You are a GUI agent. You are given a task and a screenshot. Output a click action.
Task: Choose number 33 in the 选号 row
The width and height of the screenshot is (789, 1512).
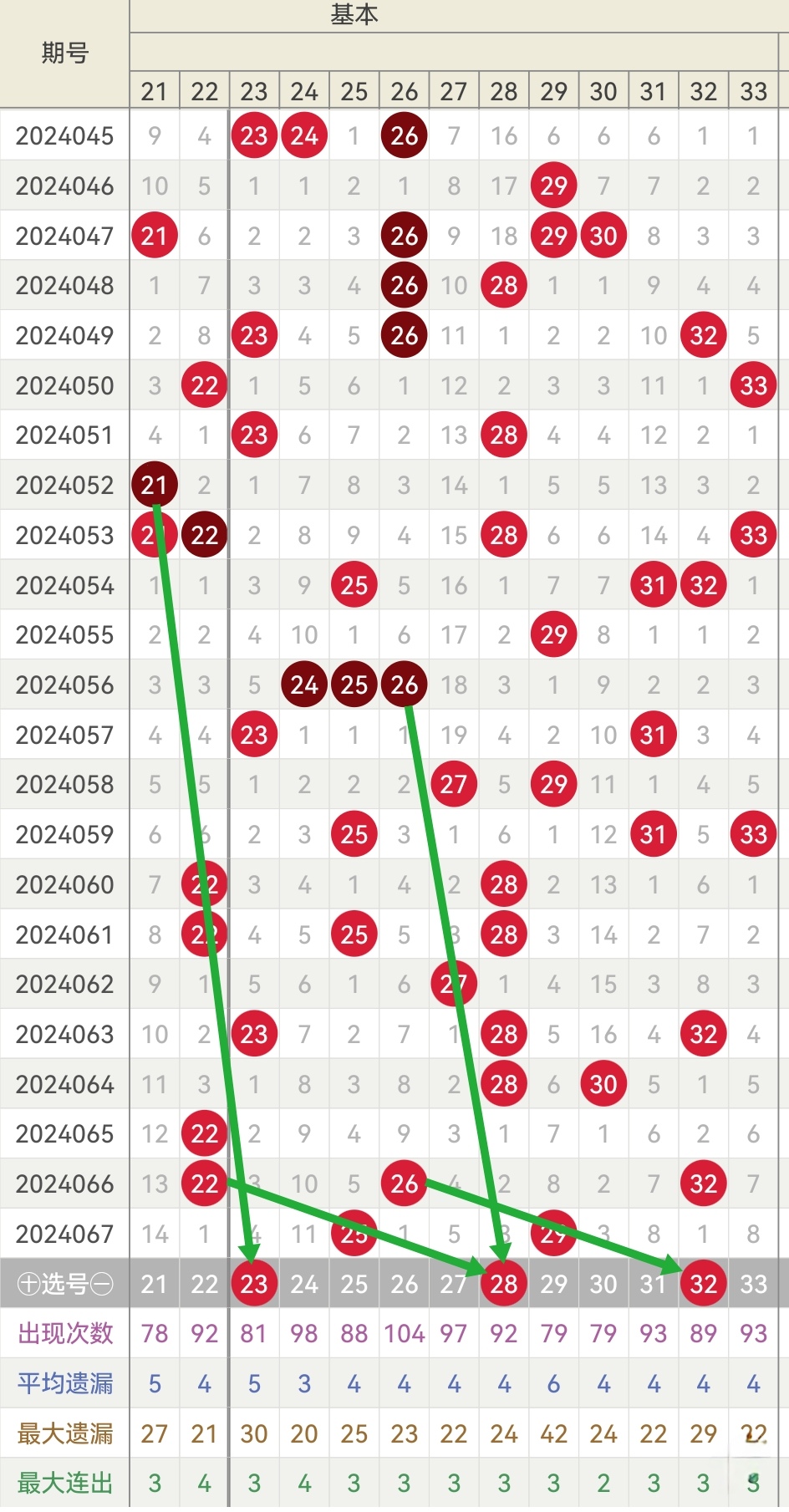pyautogui.click(x=753, y=1283)
